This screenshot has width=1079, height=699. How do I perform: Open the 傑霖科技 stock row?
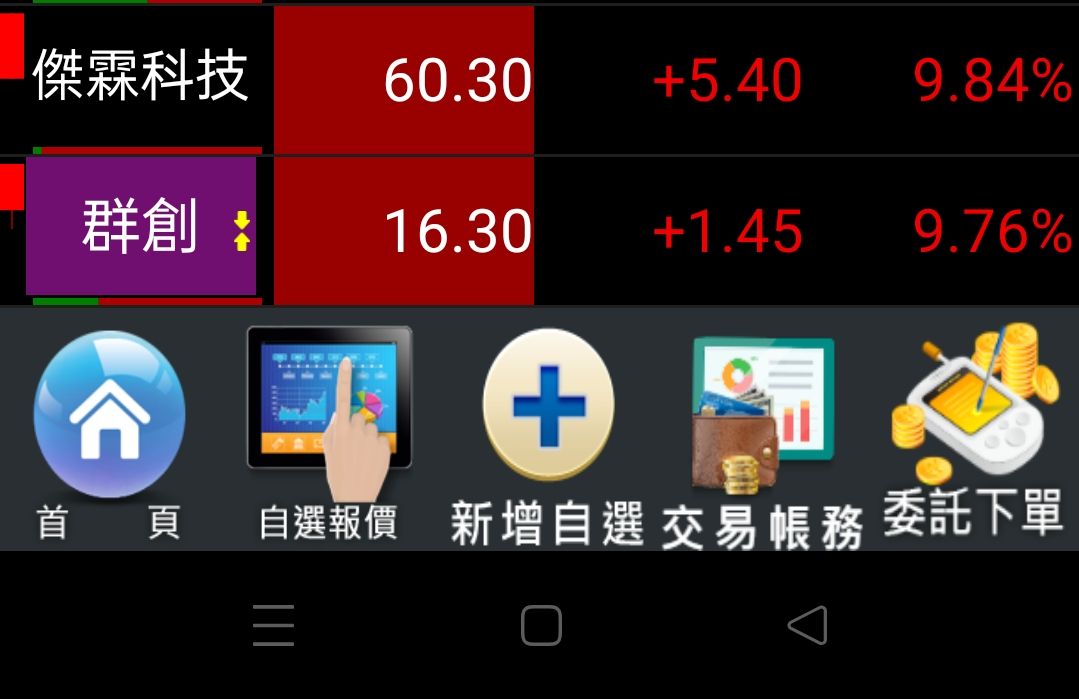[x=540, y=80]
